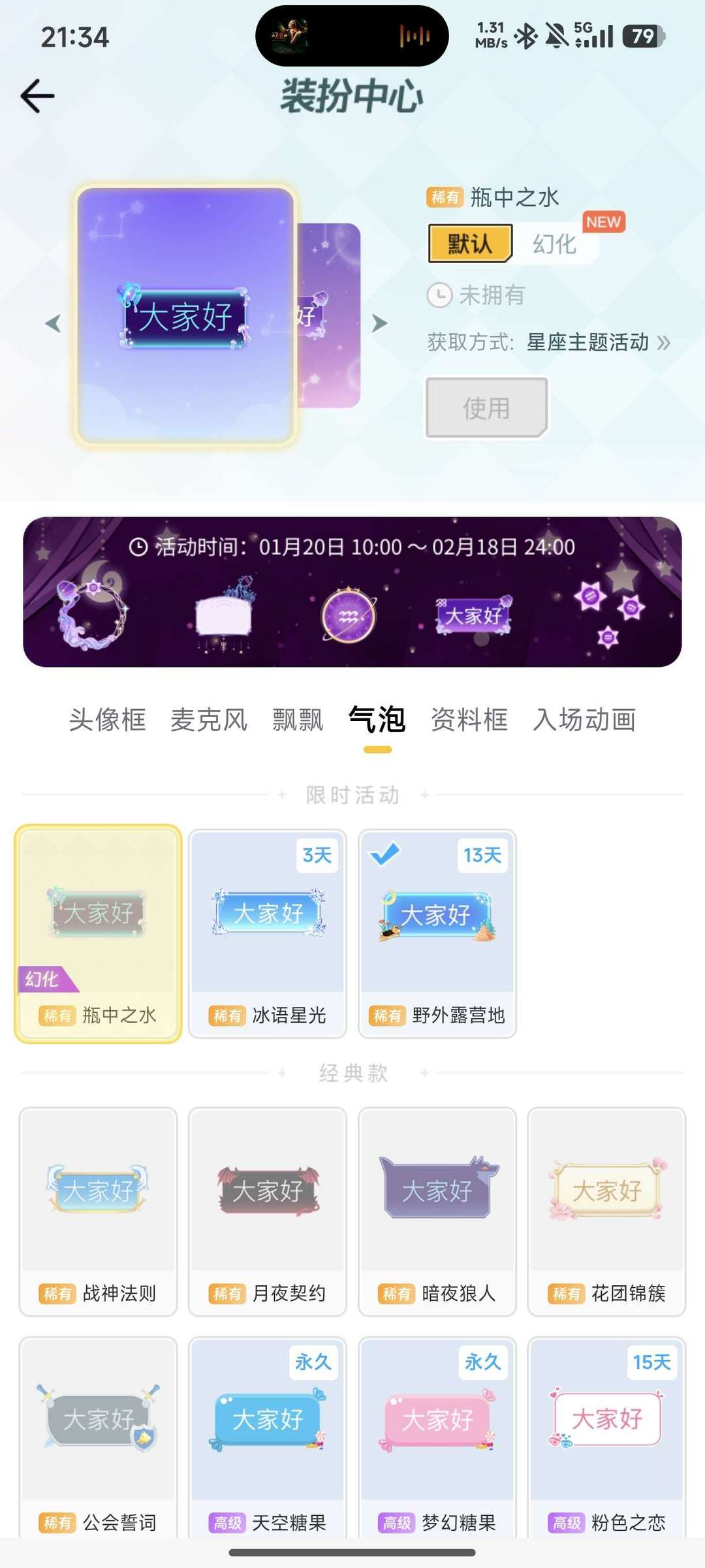Show previous preview with left arrow
The width and height of the screenshot is (705, 1568).
coord(53,323)
